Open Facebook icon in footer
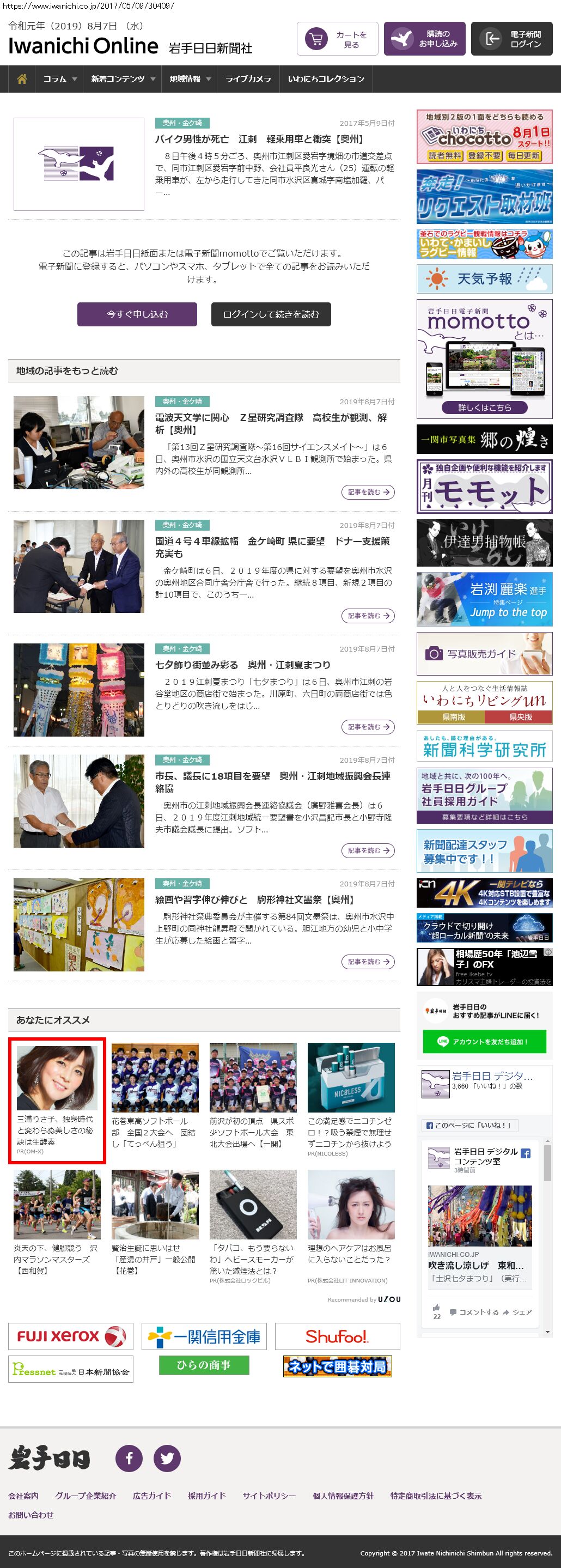 (x=129, y=1458)
